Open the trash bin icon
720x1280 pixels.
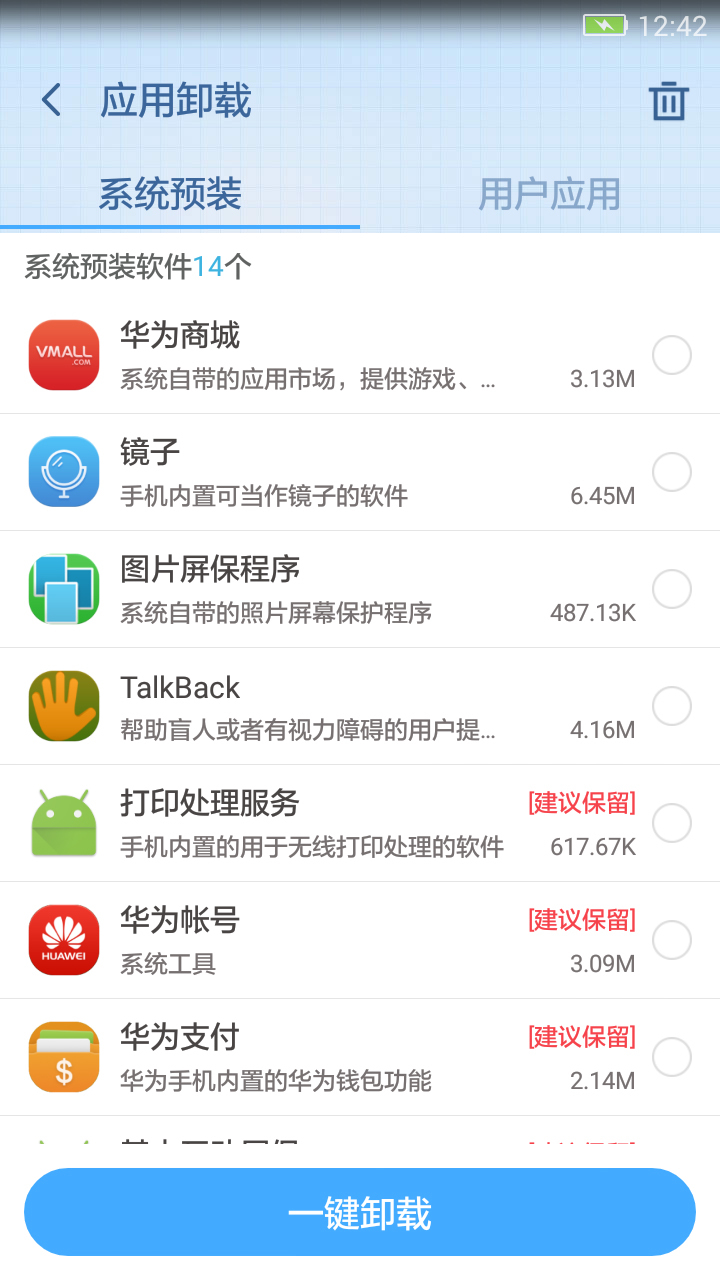(x=668, y=101)
